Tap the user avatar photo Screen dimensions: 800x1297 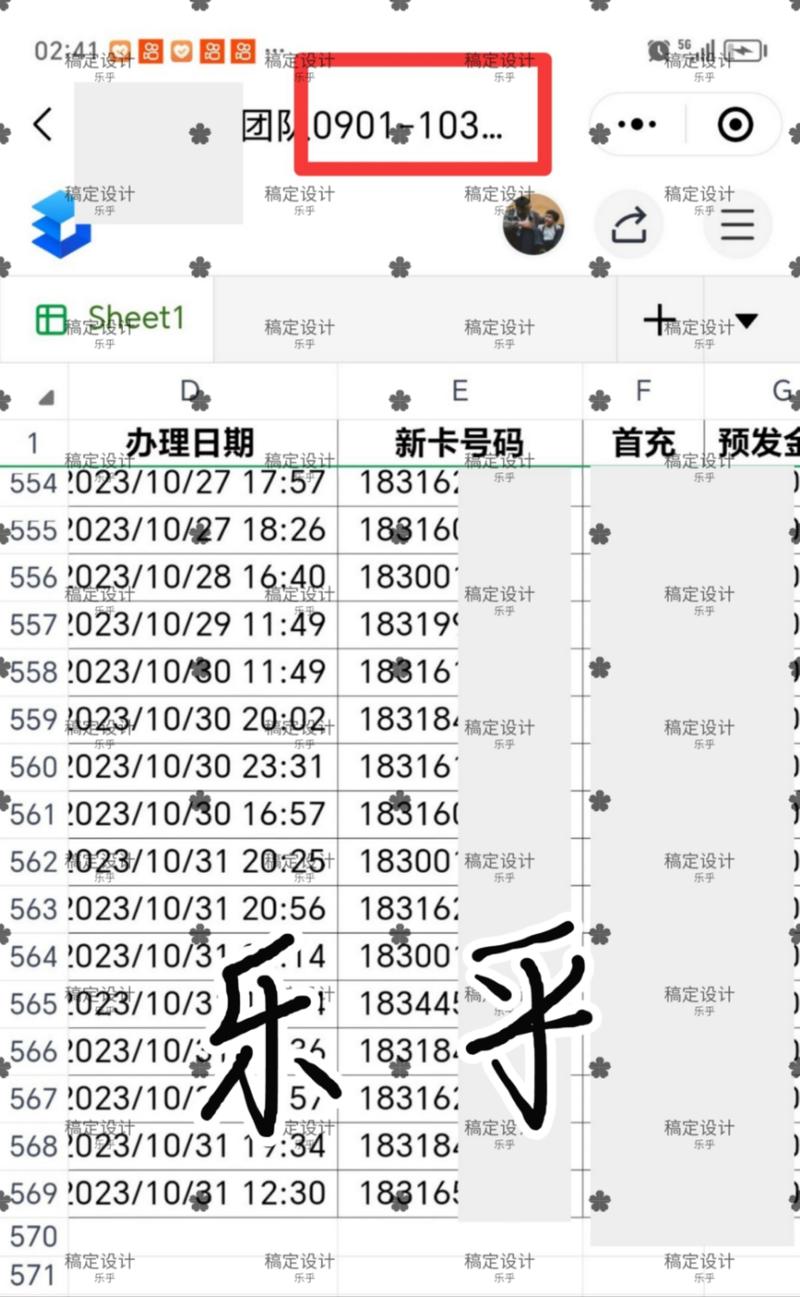click(533, 225)
